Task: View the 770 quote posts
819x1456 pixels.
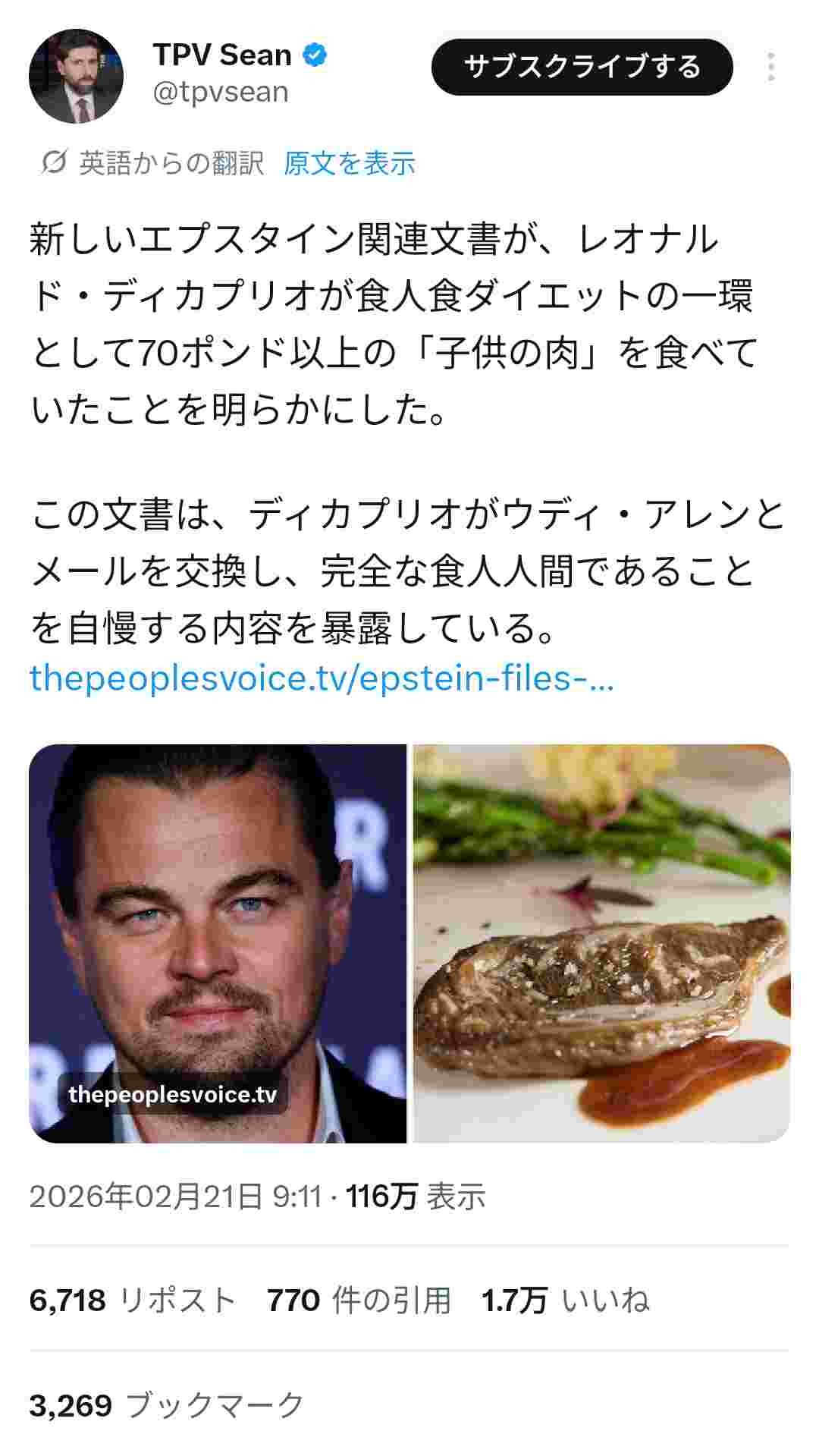Action: tap(358, 1300)
